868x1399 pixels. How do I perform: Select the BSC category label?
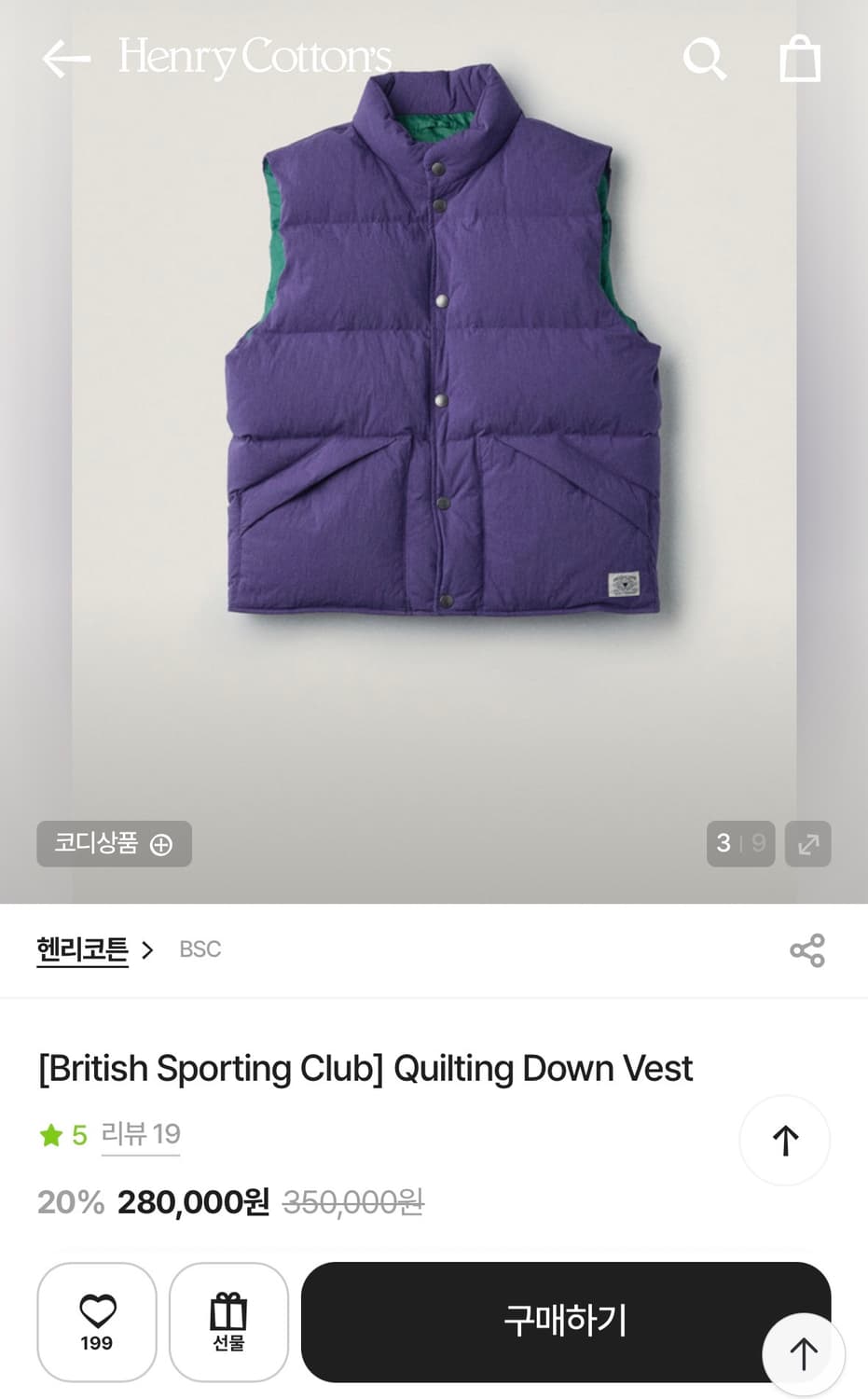coord(200,949)
